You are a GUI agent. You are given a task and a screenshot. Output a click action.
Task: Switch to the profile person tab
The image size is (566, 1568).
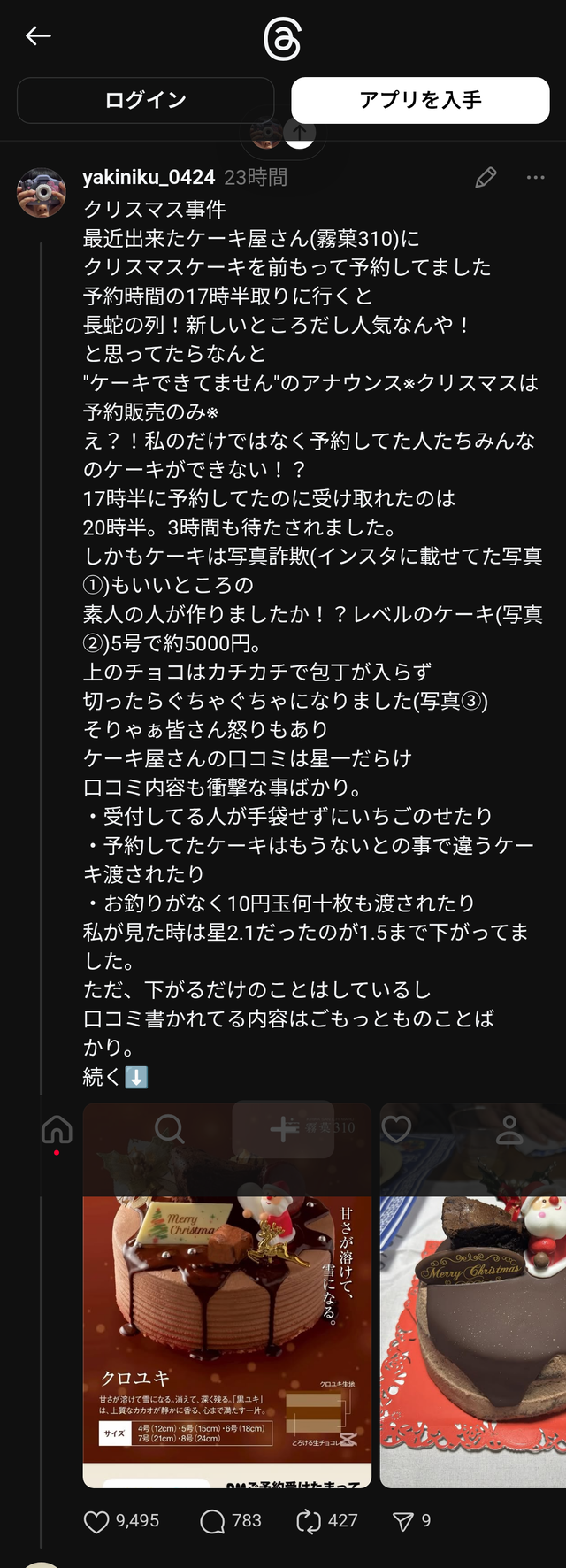[509, 1129]
